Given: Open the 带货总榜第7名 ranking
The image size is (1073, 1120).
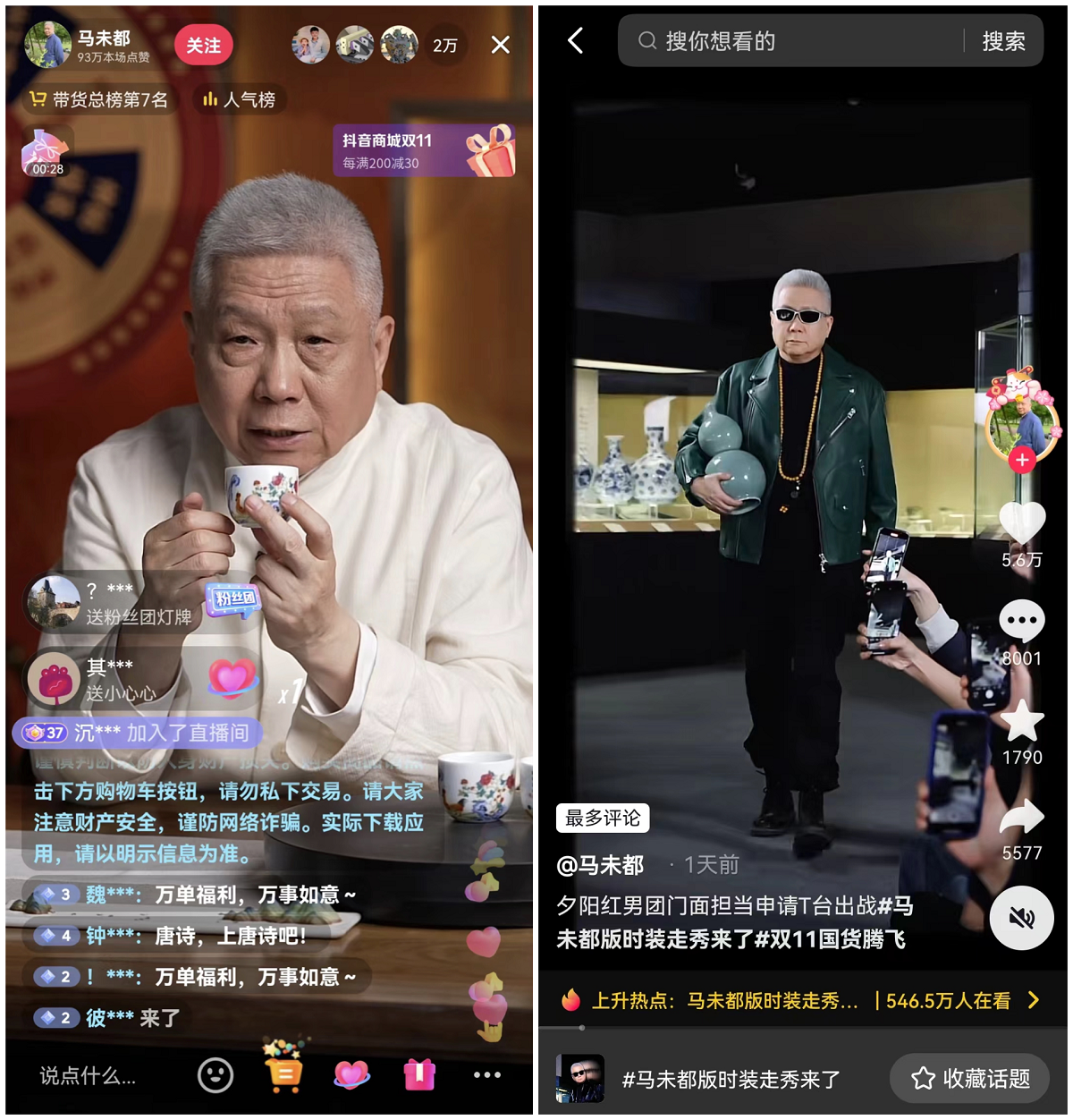Looking at the screenshot, I should [x=99, y=99].
